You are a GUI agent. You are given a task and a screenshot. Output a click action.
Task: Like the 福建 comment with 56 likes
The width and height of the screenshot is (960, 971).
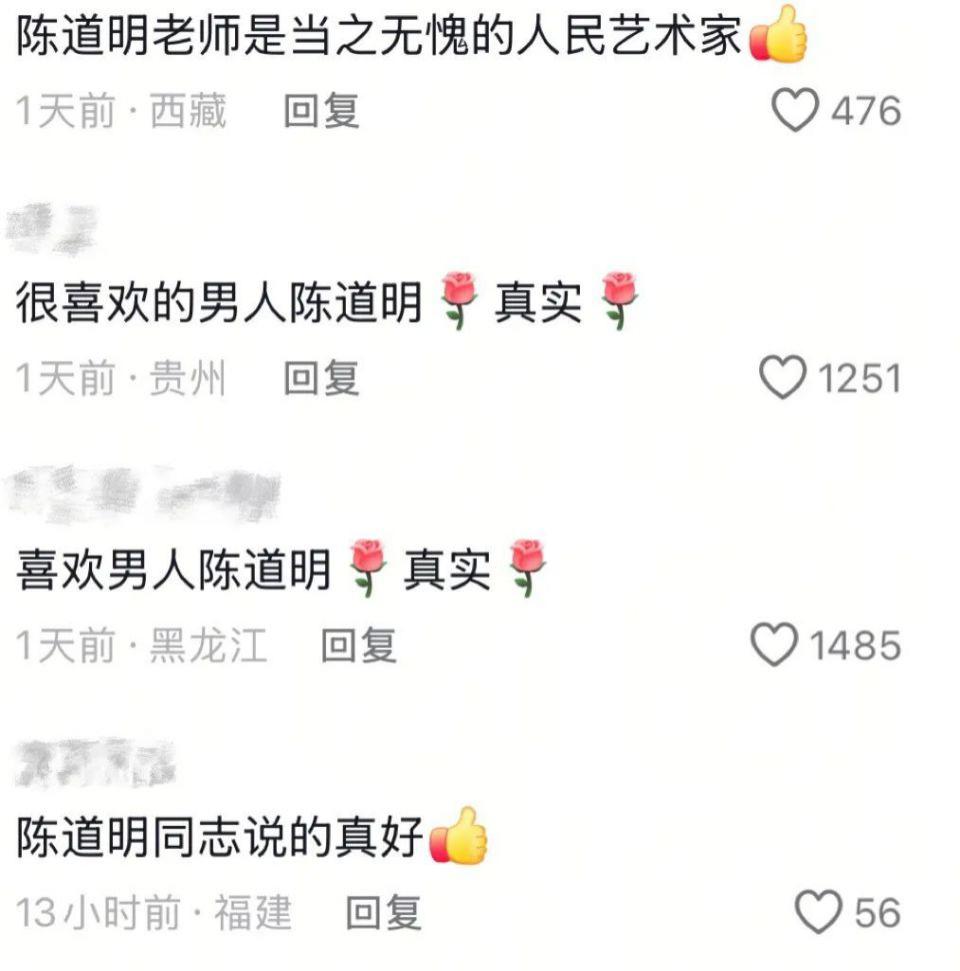tap(819, 912)
